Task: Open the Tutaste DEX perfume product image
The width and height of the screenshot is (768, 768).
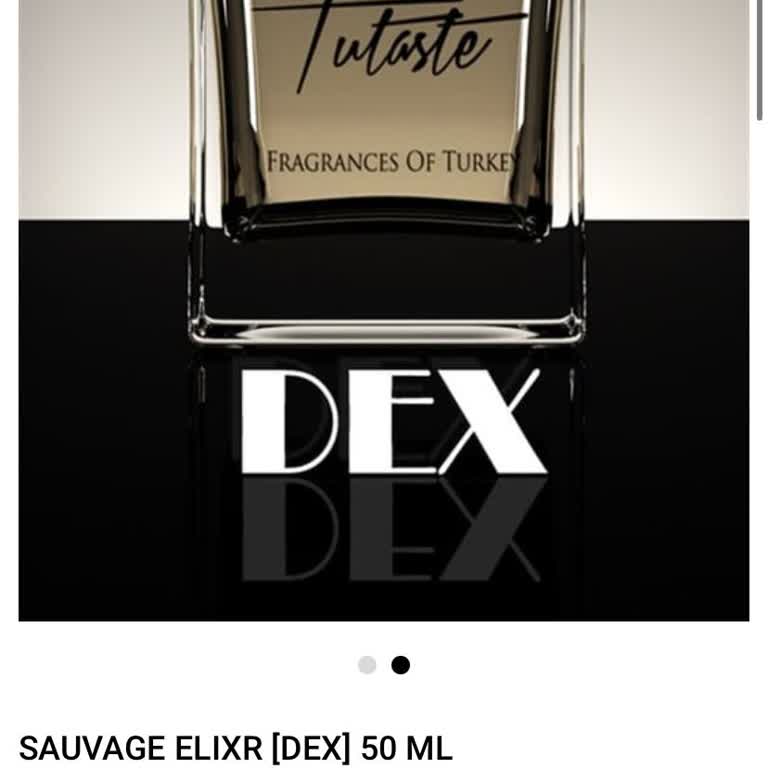Action: point(384,310)
